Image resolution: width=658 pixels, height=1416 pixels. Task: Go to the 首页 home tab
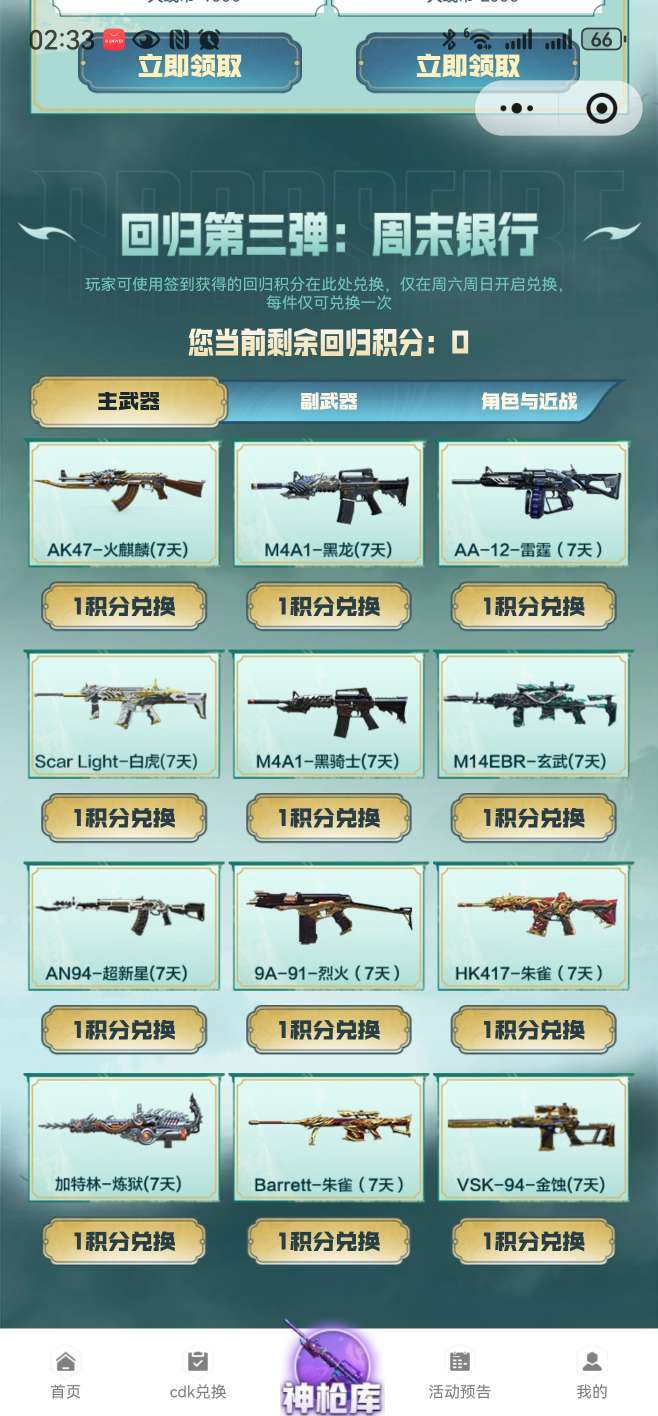66,1375
